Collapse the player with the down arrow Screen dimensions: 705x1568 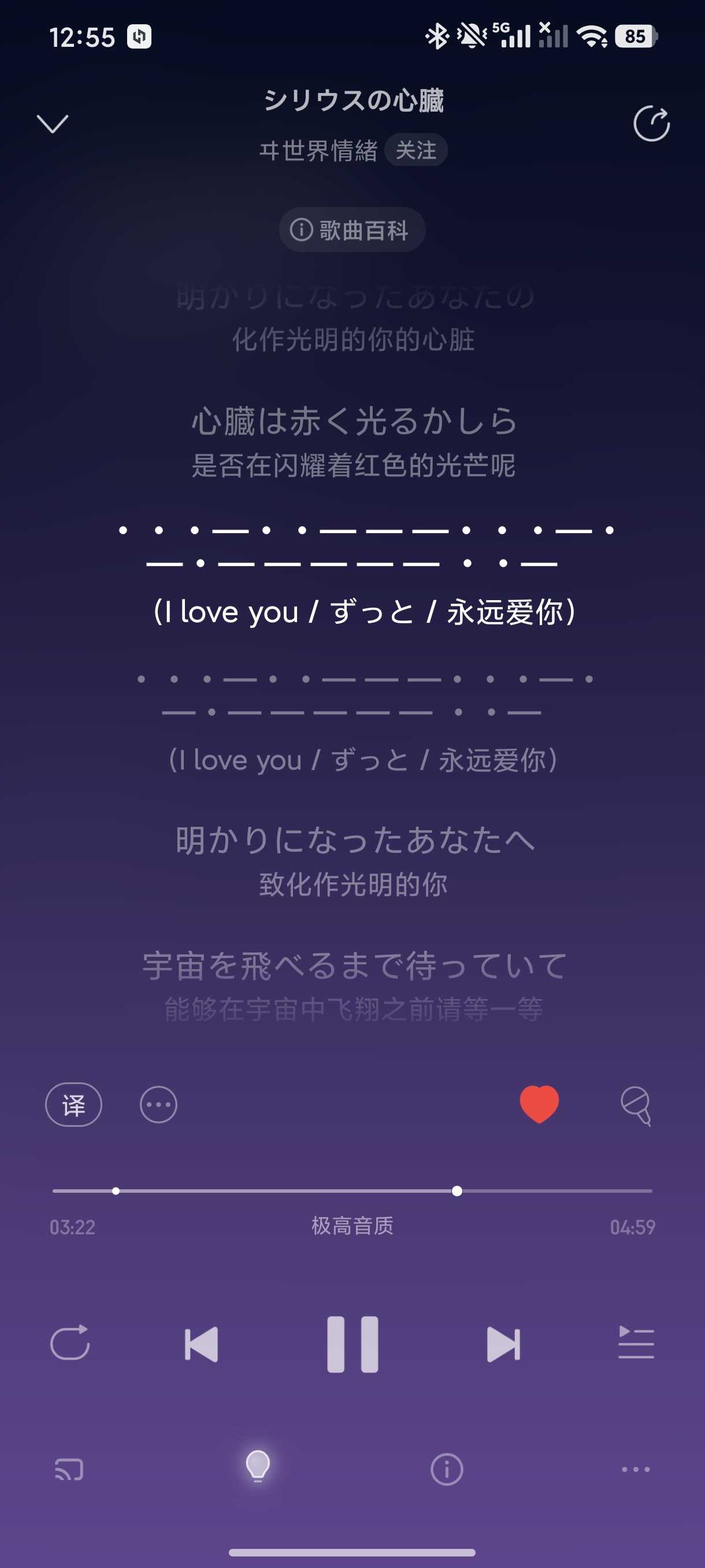[x=53, y=124]
